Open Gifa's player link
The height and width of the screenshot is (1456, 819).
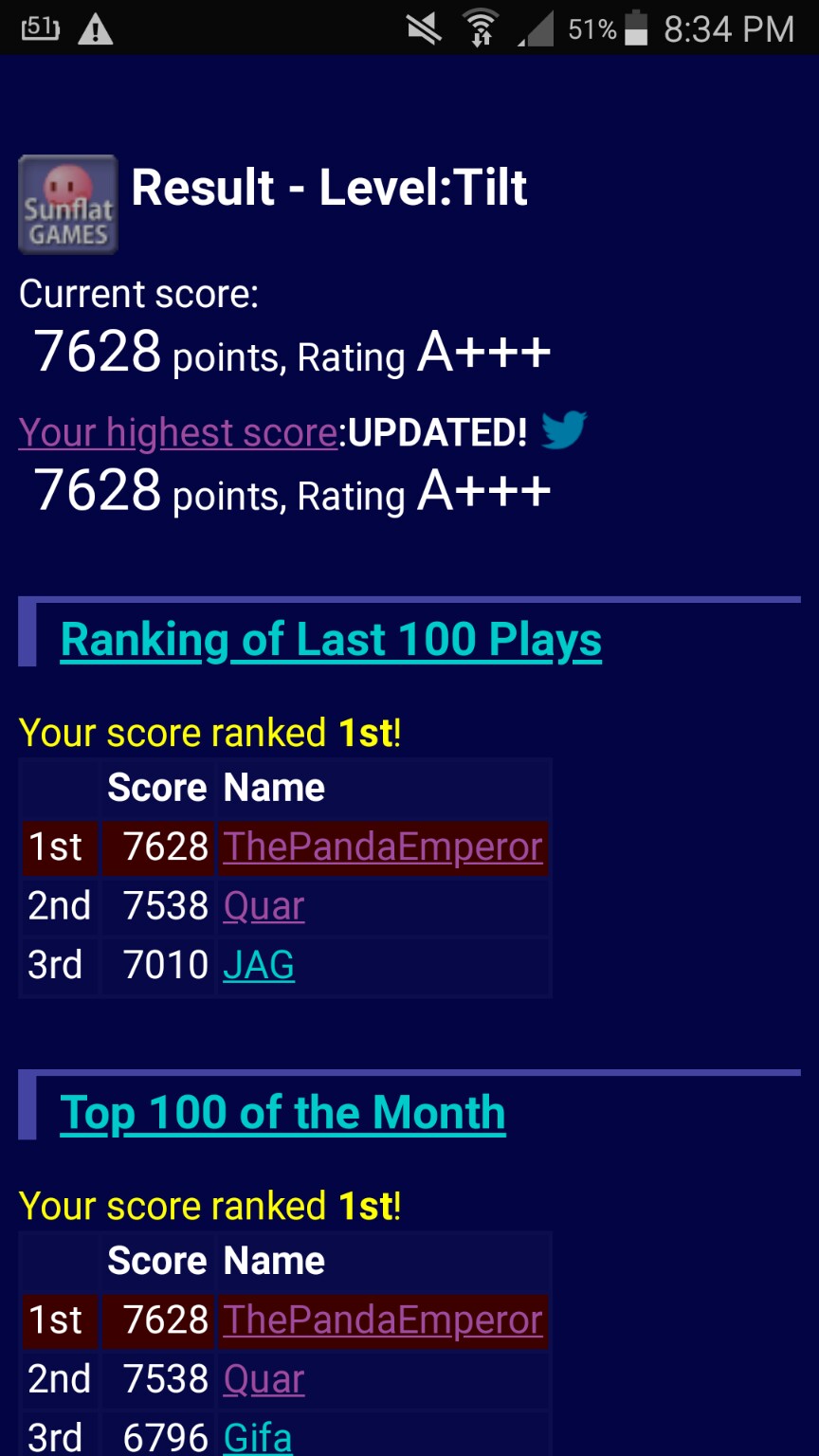coord(258,1437)
